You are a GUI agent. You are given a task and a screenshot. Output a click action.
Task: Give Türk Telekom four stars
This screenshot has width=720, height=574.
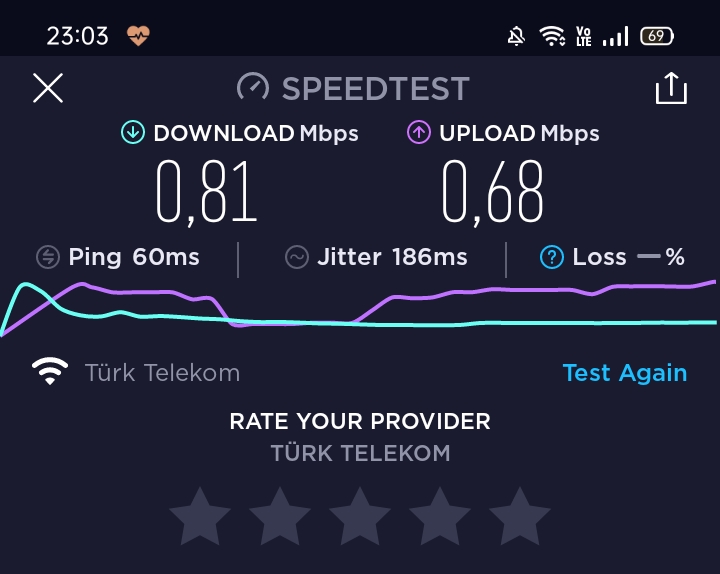pyautogui.click(x=440, y=516)
